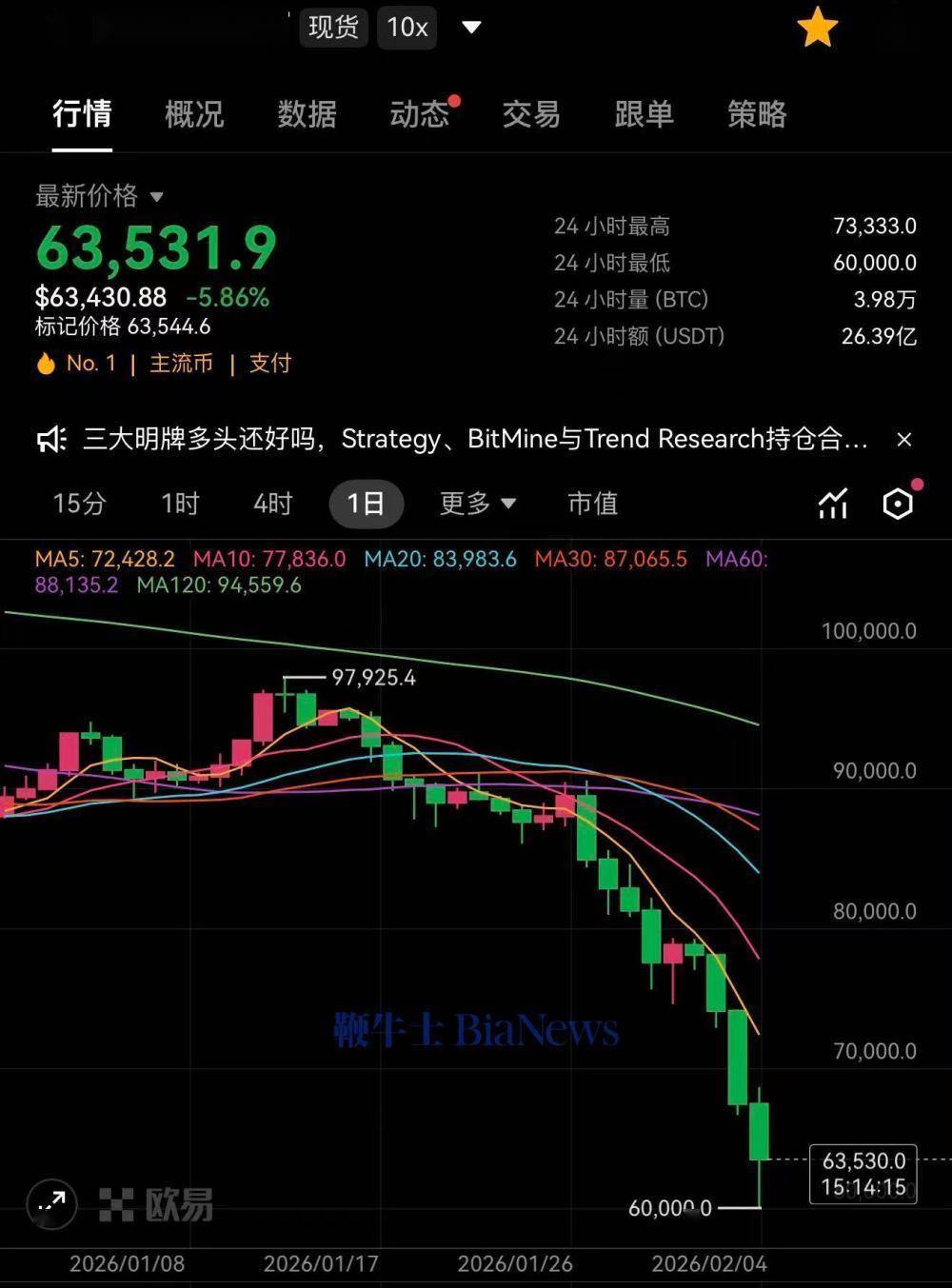The height and width of the screenshot is (1288, 952).
Task: Dismiss the news banner with the × button
Action: (903, 439)
